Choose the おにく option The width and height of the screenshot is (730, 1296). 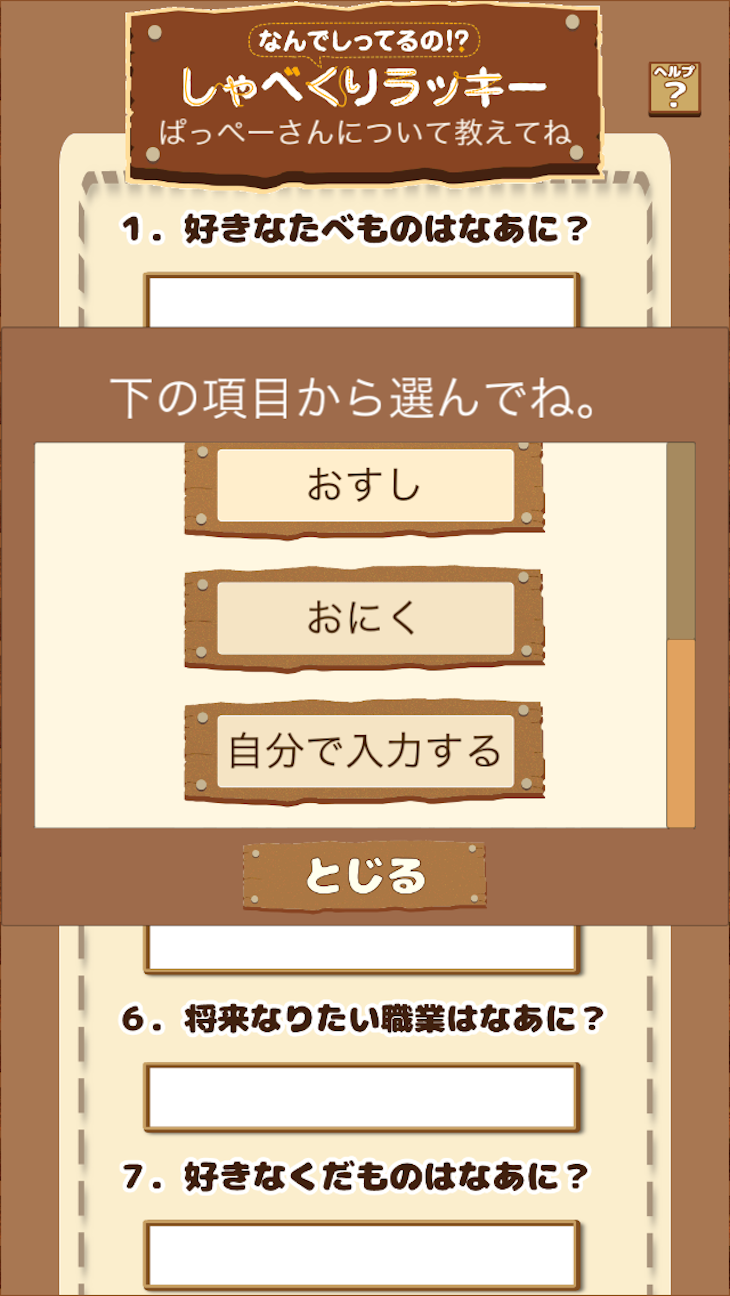pos(365,619)
